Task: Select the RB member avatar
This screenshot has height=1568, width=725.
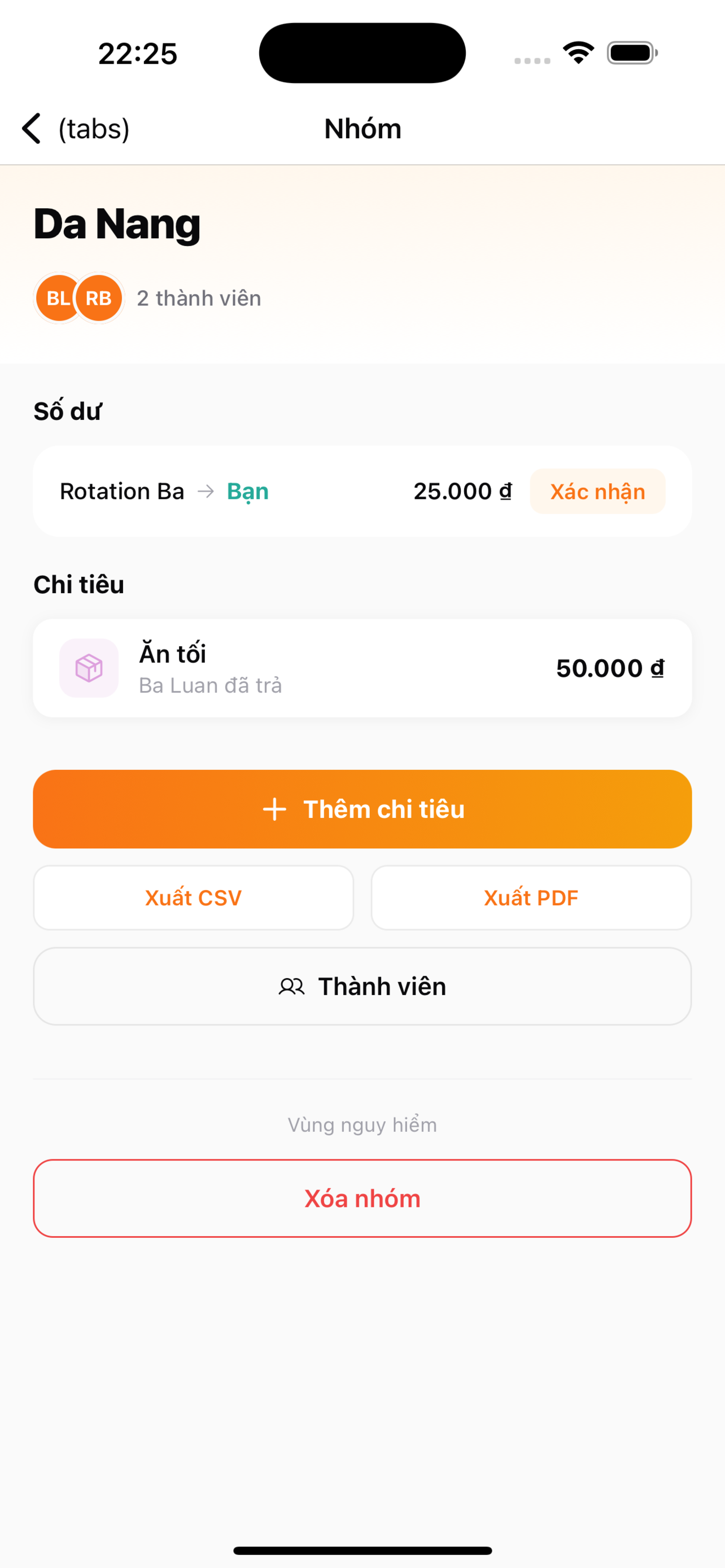Action: [x=99, y=297]
